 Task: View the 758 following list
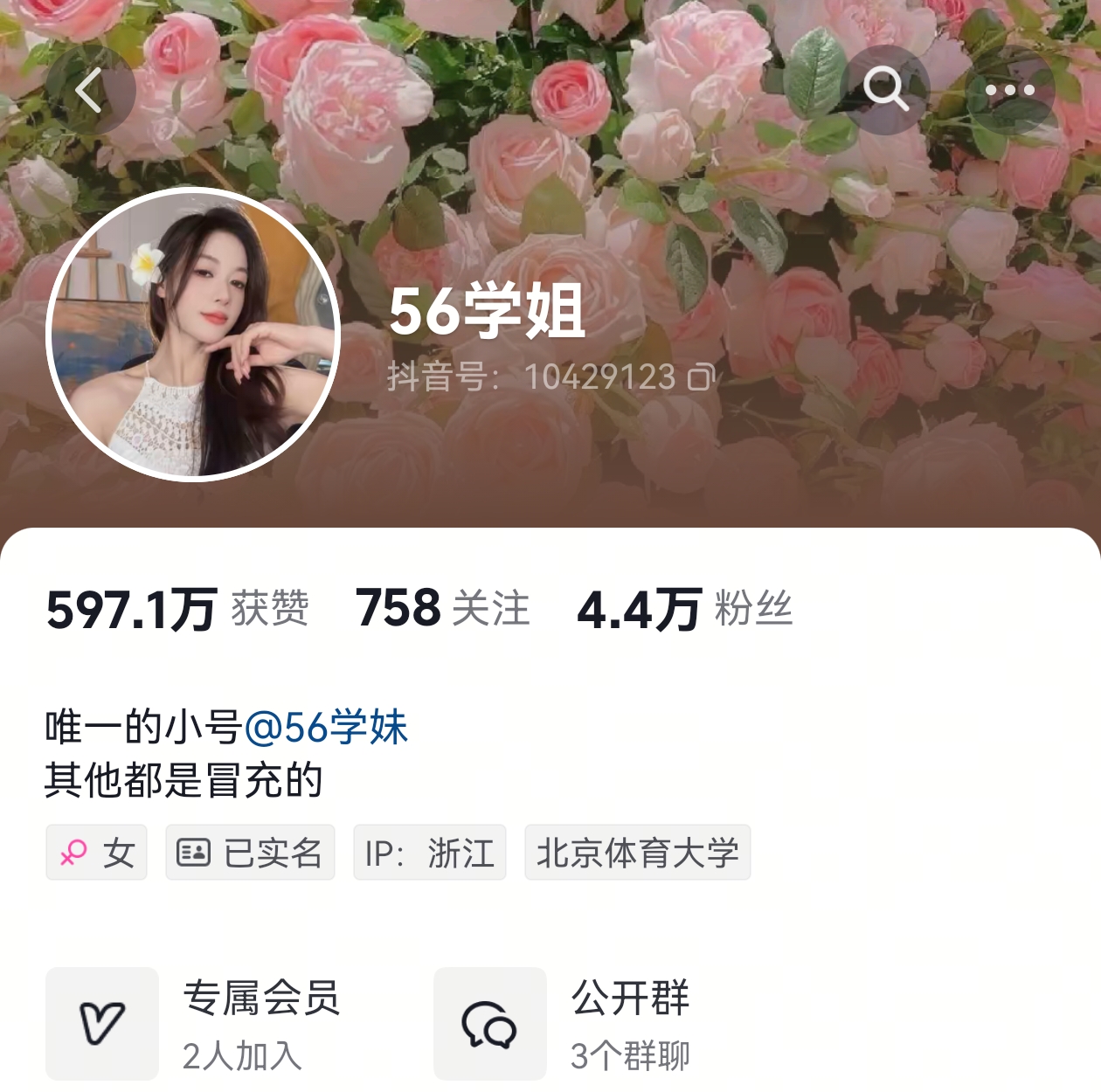click(443, 609)
